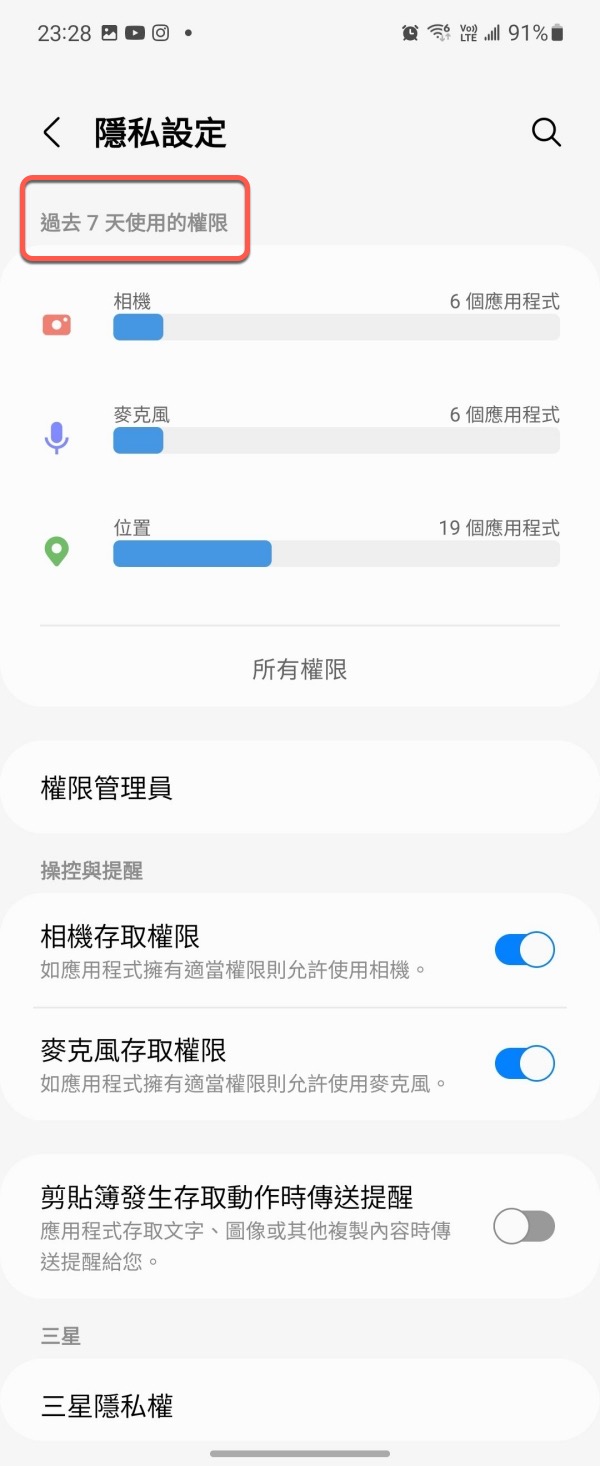Open 權限管理員
This screenshot has height=1466, width=600.
[300, 788]
